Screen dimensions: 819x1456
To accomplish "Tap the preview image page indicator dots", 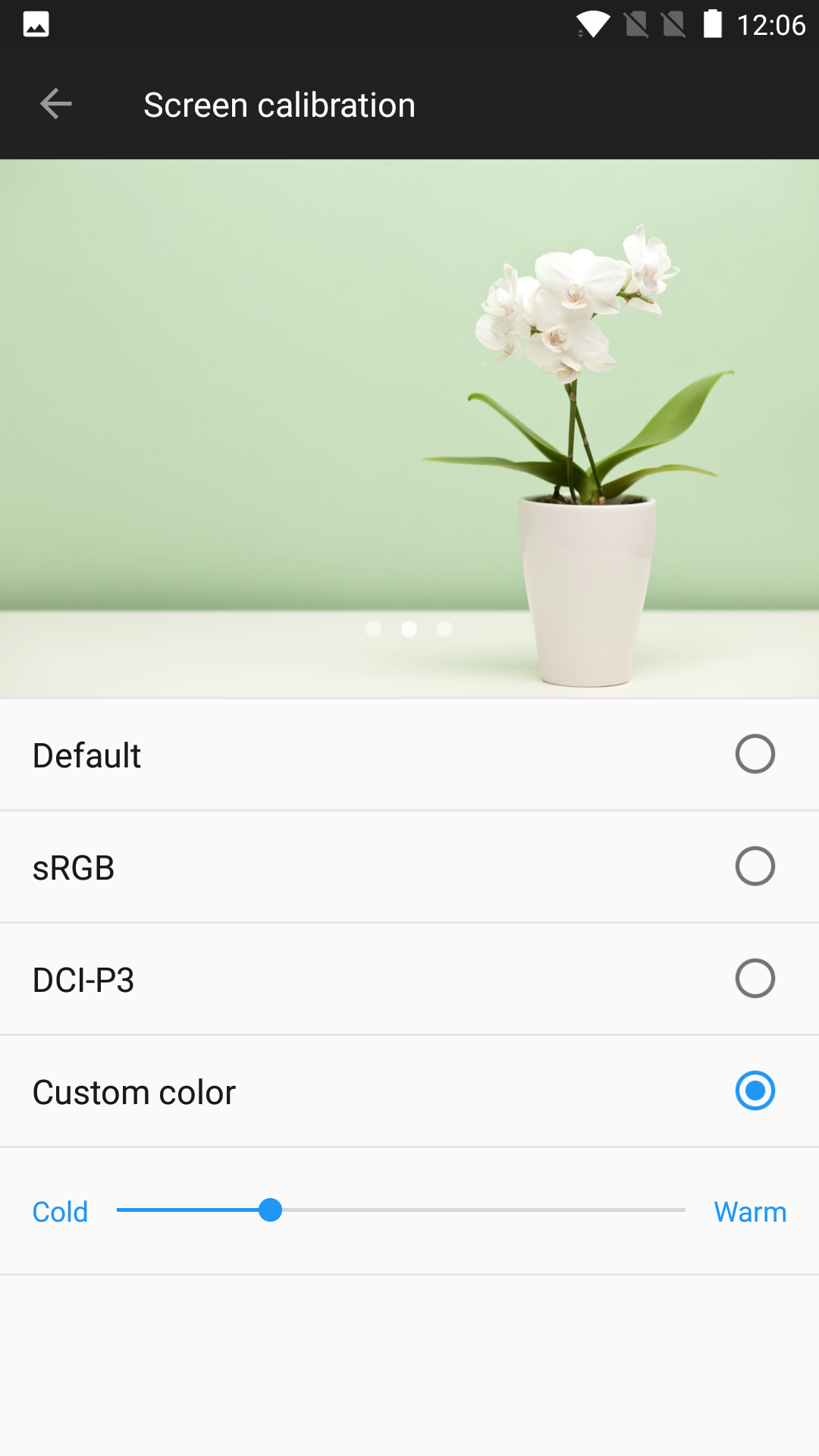I will pyautogui.click(x=409, y=629).
